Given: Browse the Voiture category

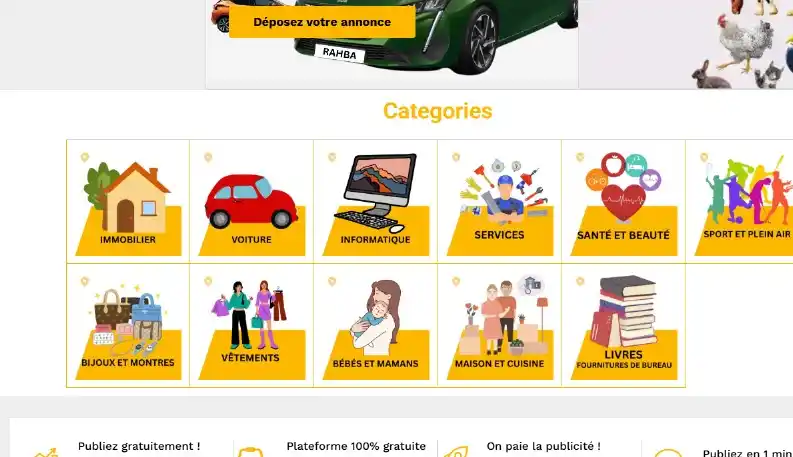Looking at the screenshot, I should (x=251, y=202).
